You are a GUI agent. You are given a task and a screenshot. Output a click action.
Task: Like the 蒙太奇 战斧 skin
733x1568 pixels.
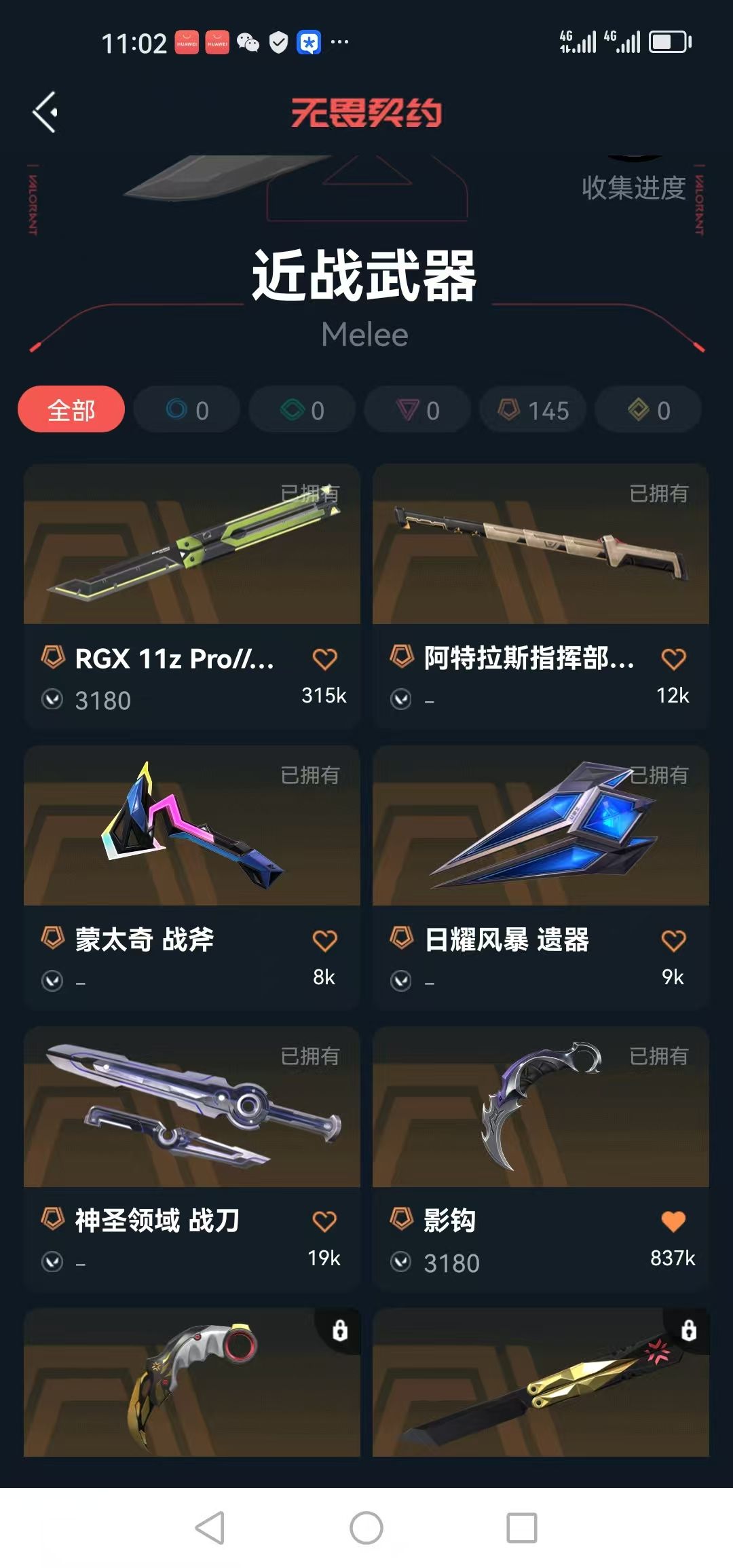pos(324,941)
